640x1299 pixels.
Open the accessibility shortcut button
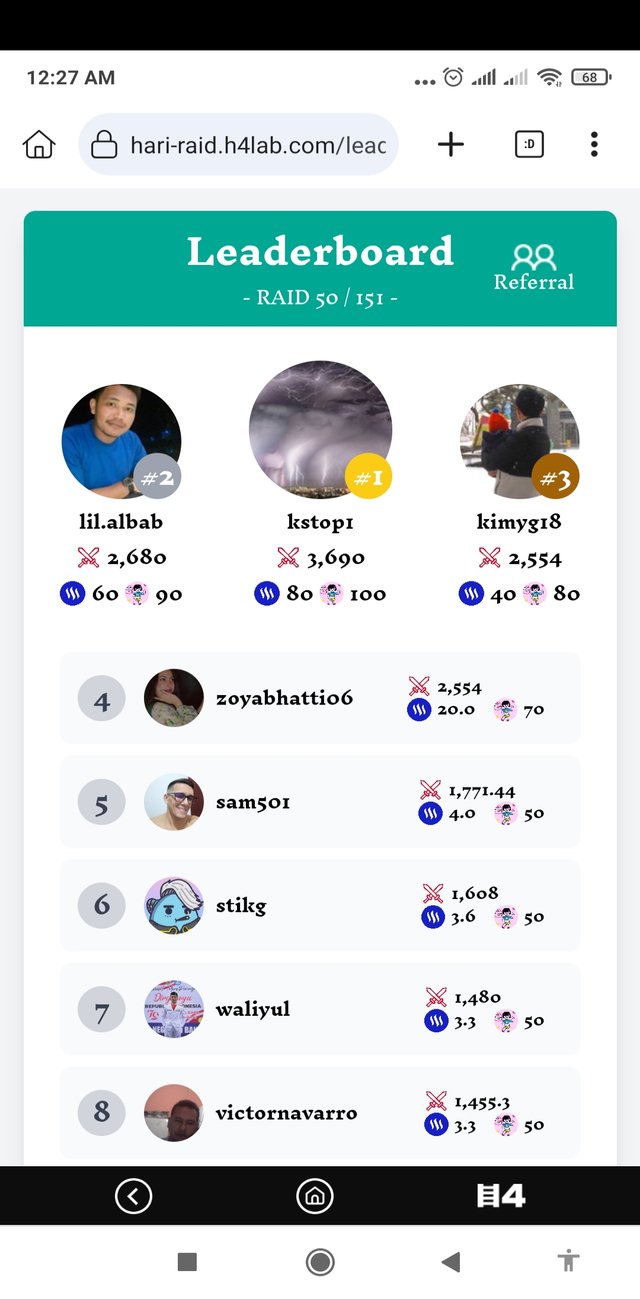(x=569, y=1262)
